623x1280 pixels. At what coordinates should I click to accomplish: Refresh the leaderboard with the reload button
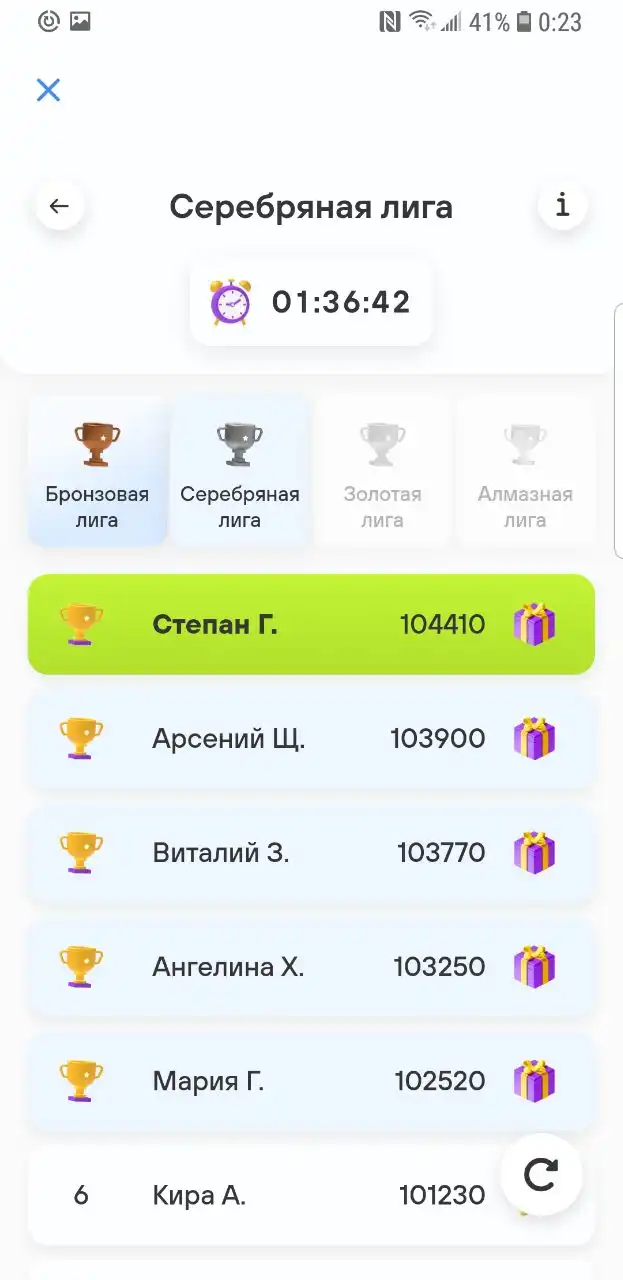pos(541,1175)
